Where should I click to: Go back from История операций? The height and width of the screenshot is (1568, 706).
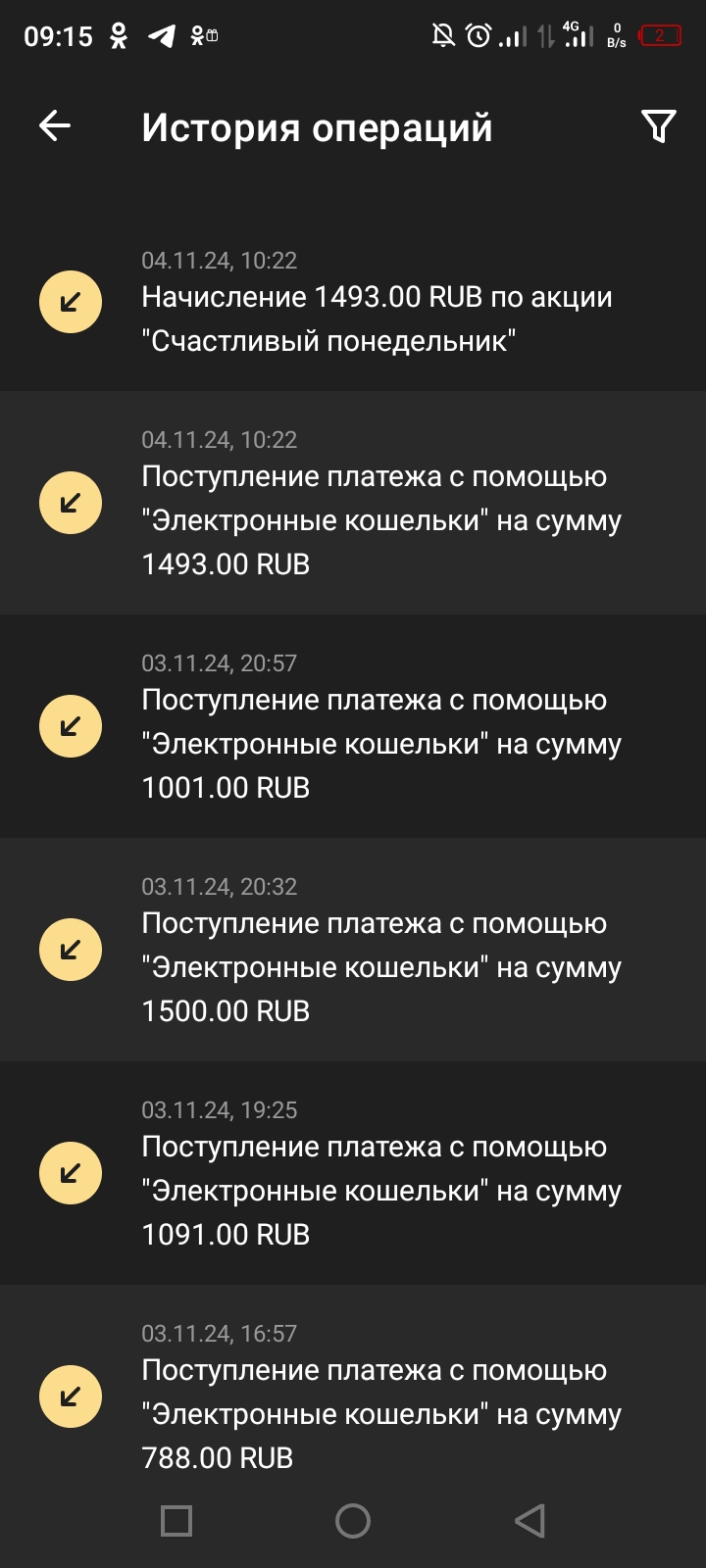55,125
